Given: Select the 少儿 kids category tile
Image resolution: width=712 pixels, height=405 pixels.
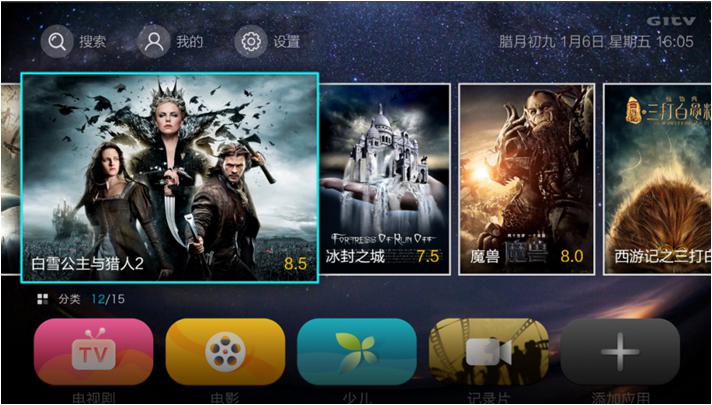Looking at the screenshot, I should pos(356,352).
